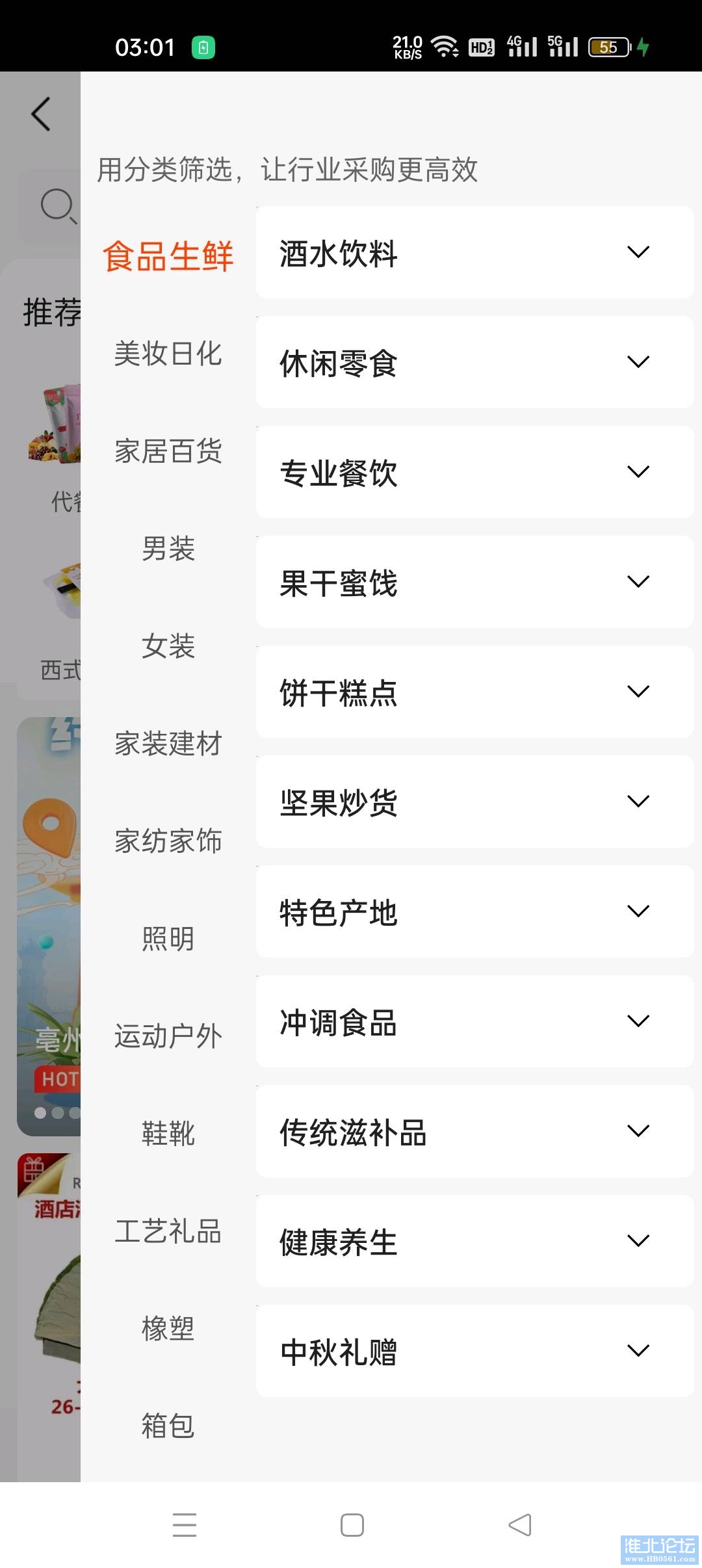Expand the 中秋礼赠 section
The image size is (702, 1568).
(474, 1351)
